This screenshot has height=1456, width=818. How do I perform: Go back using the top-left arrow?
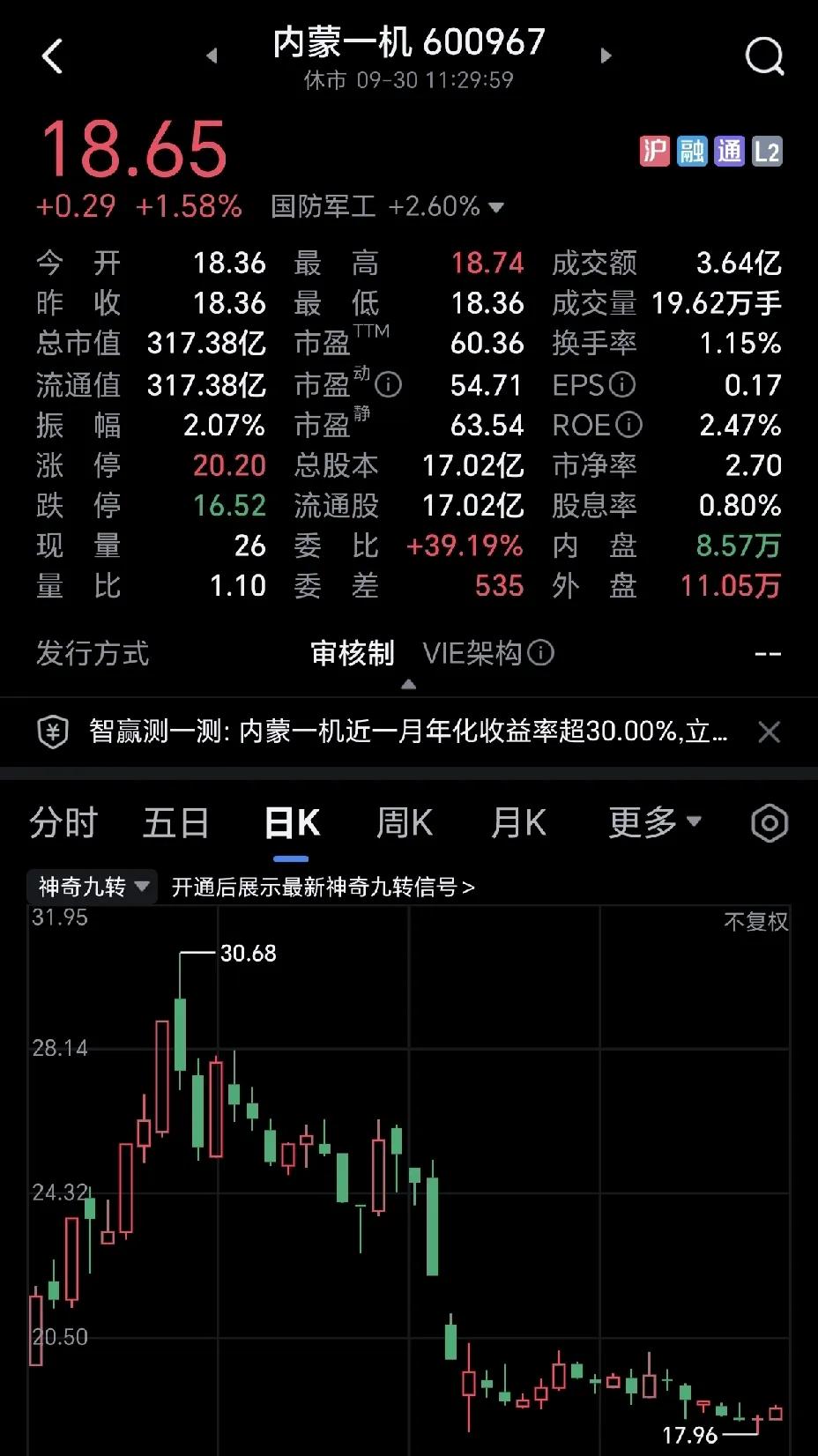(53, 56)
